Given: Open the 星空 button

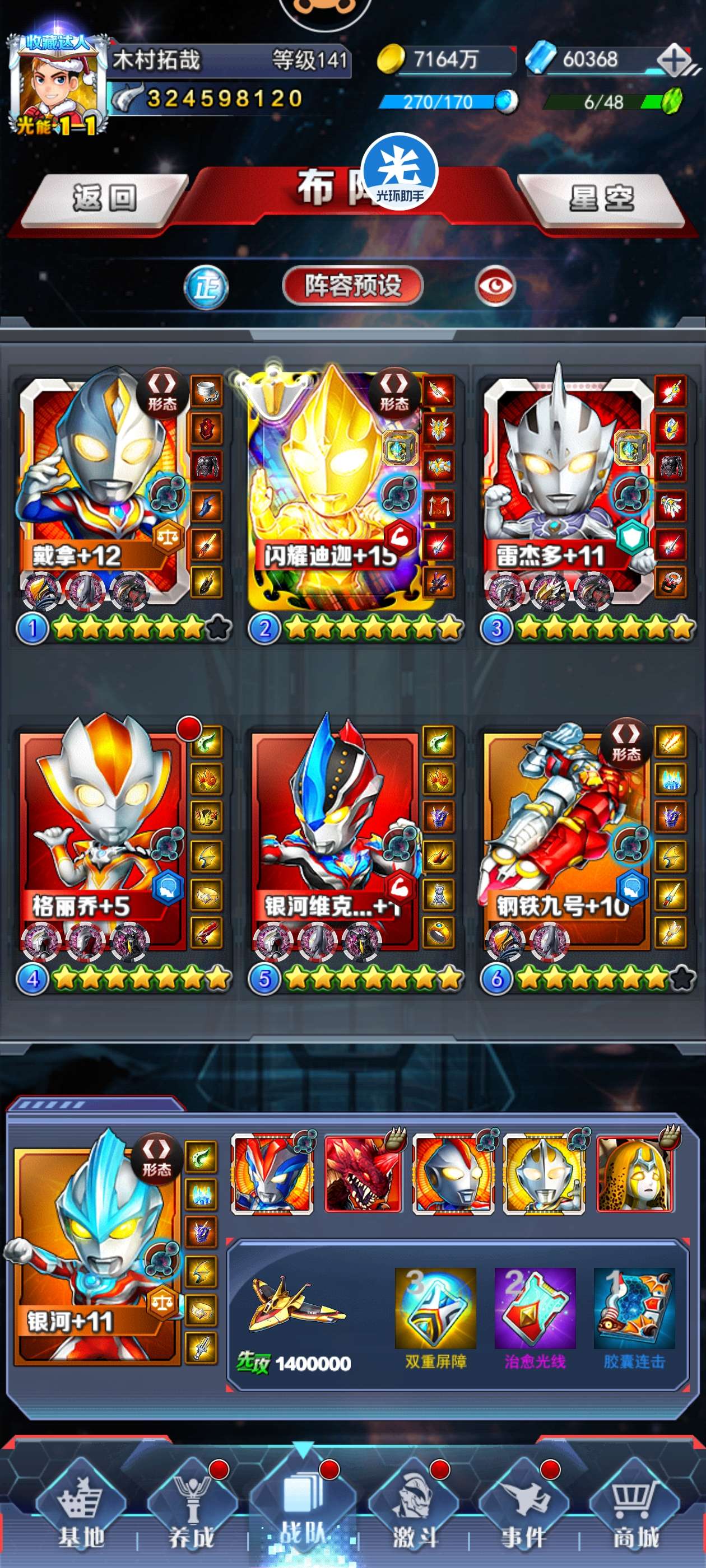Looking at the screenshot, I should pyautogui.click(x=602, y=199).
